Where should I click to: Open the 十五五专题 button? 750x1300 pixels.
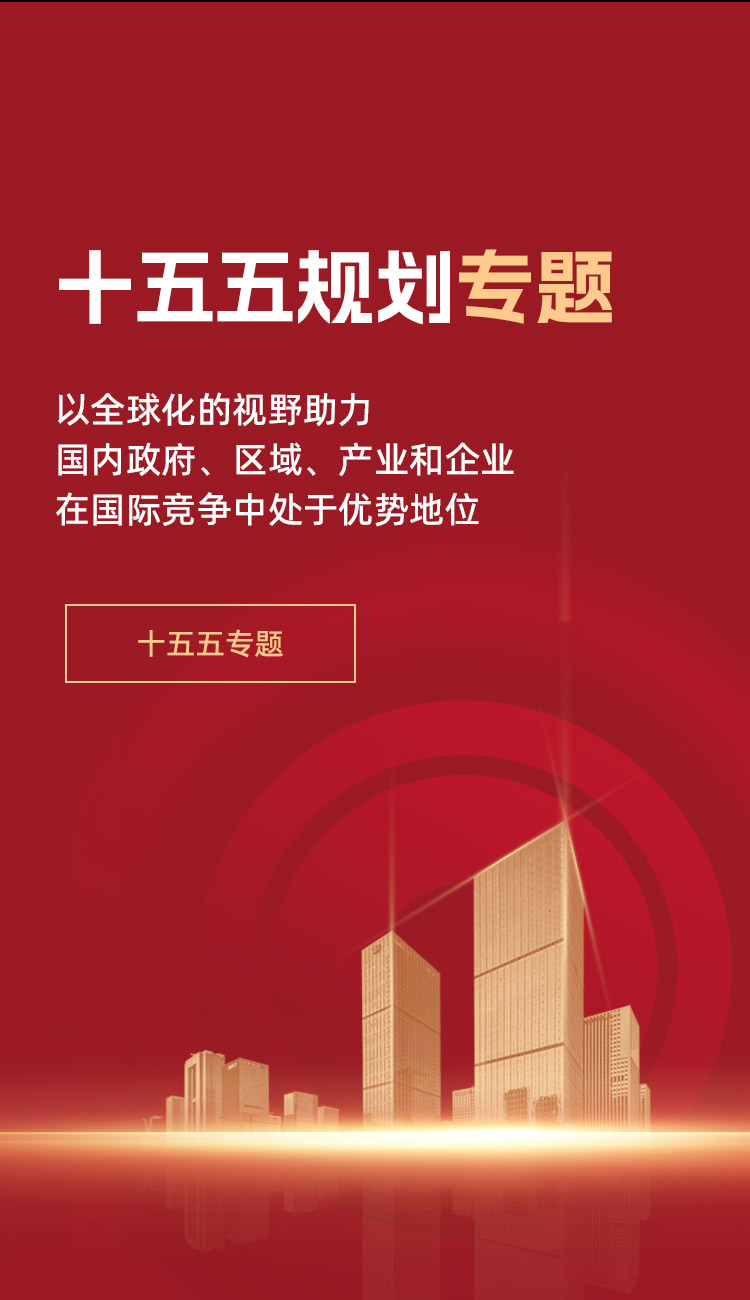[x=210, y=643]
